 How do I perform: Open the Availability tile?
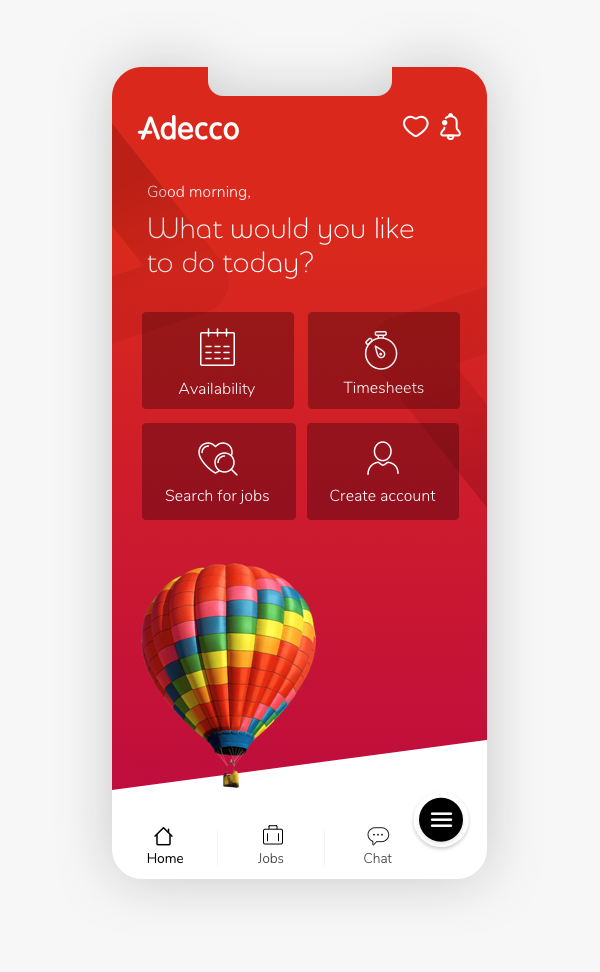pos(218,360)
